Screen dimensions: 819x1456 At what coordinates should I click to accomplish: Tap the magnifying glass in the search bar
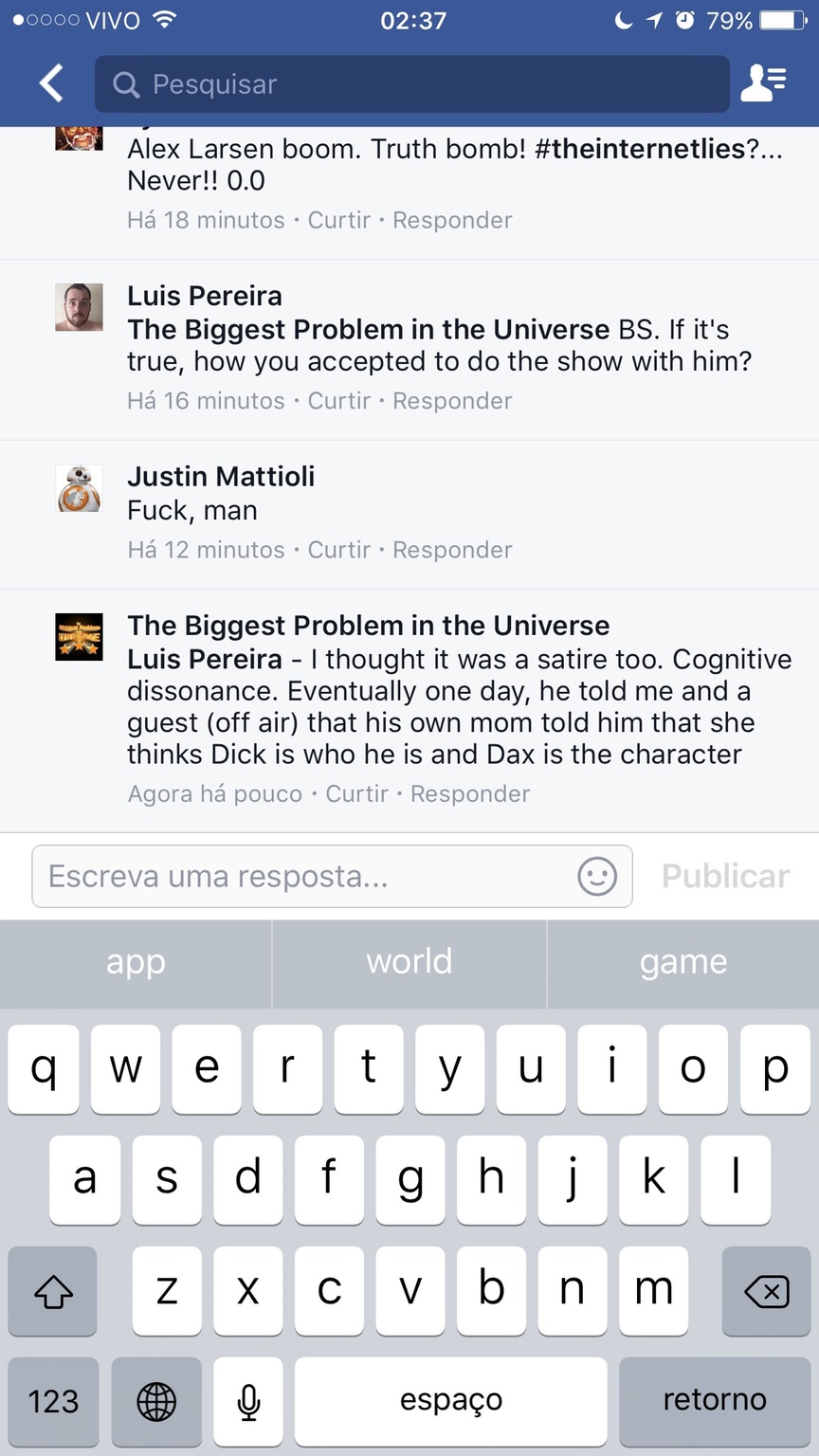(x=126, y=83)
